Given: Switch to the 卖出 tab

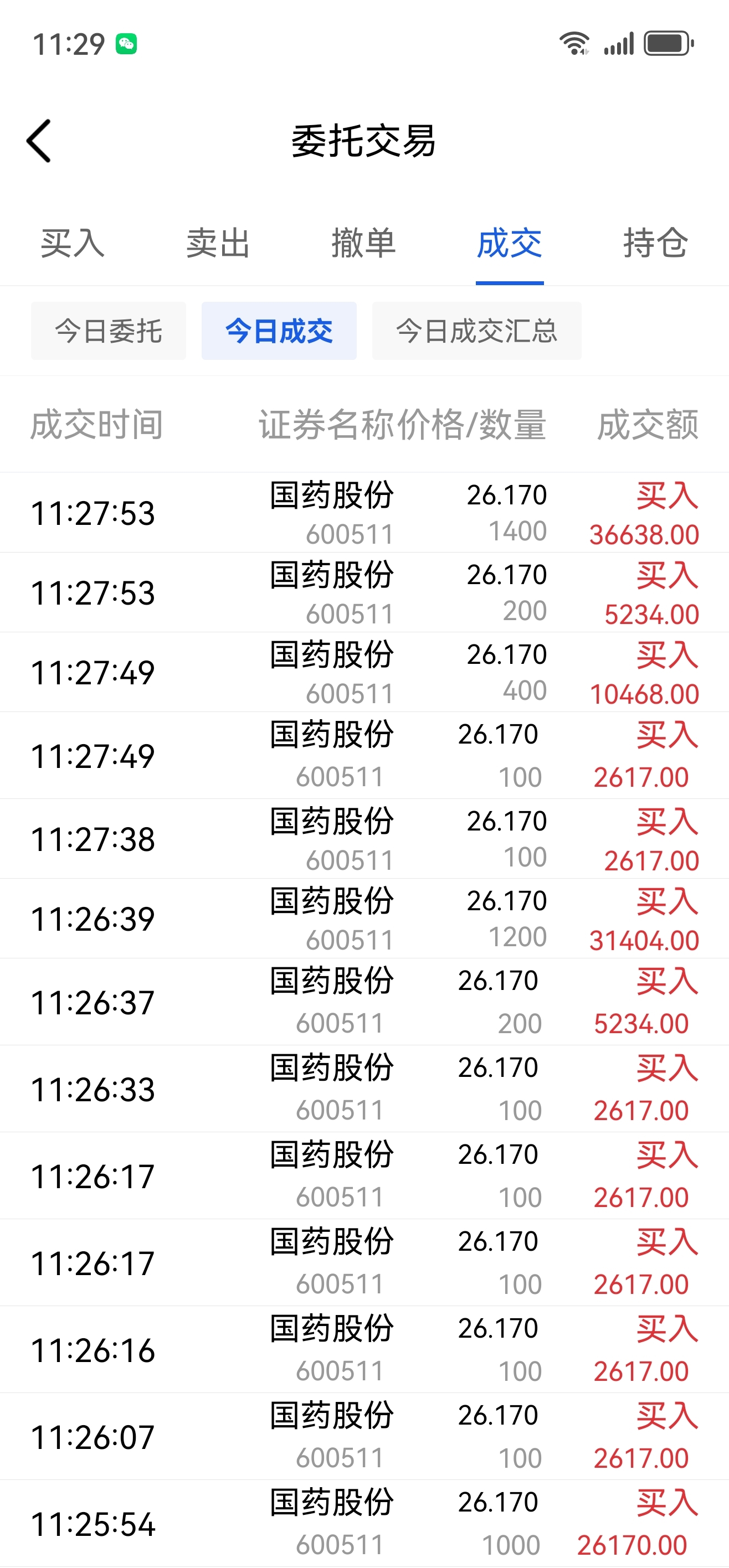Looking at the screenshot, I should click(x=218, y=244).
